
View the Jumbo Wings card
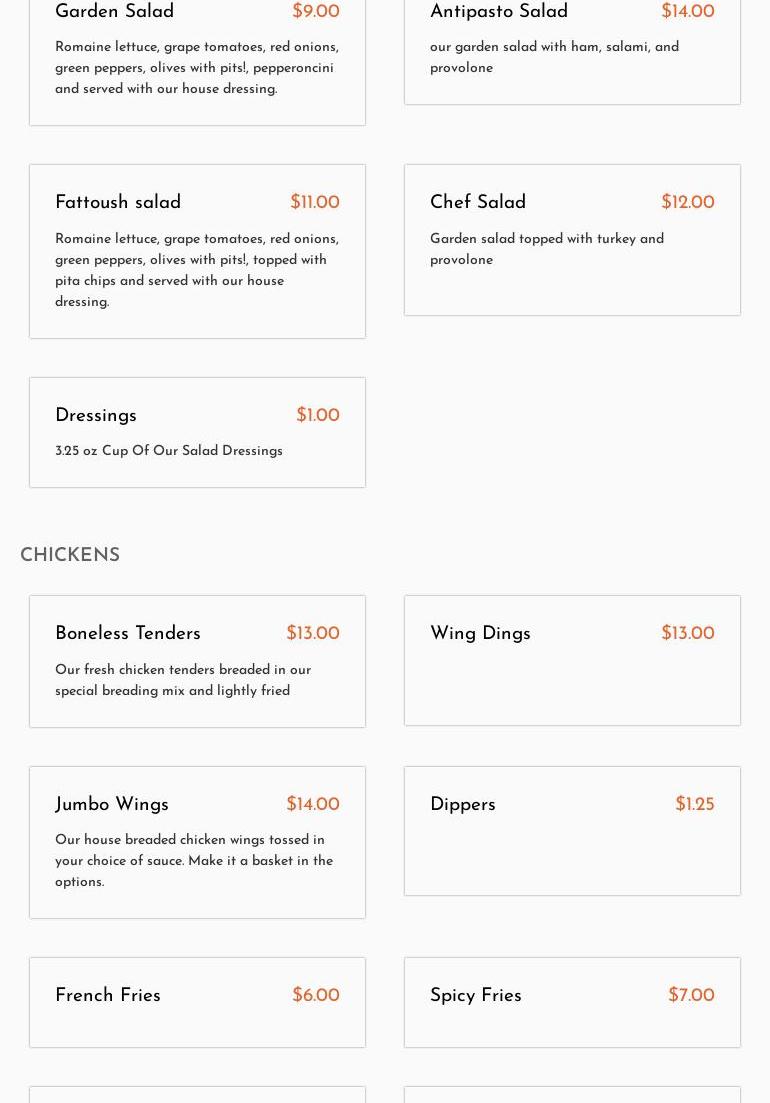(197, 842)
